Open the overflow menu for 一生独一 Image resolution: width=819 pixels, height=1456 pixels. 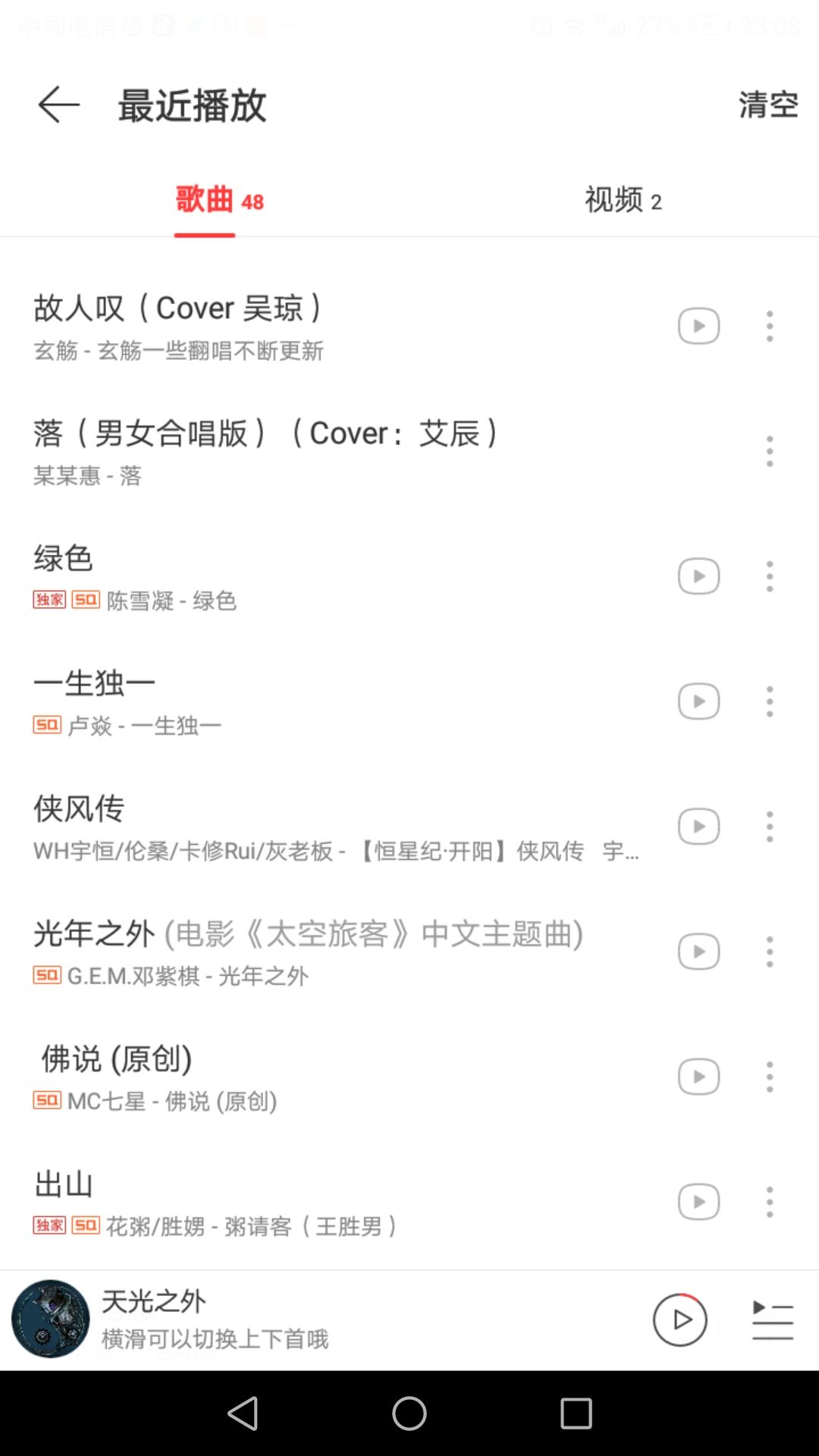pos(770,701)
